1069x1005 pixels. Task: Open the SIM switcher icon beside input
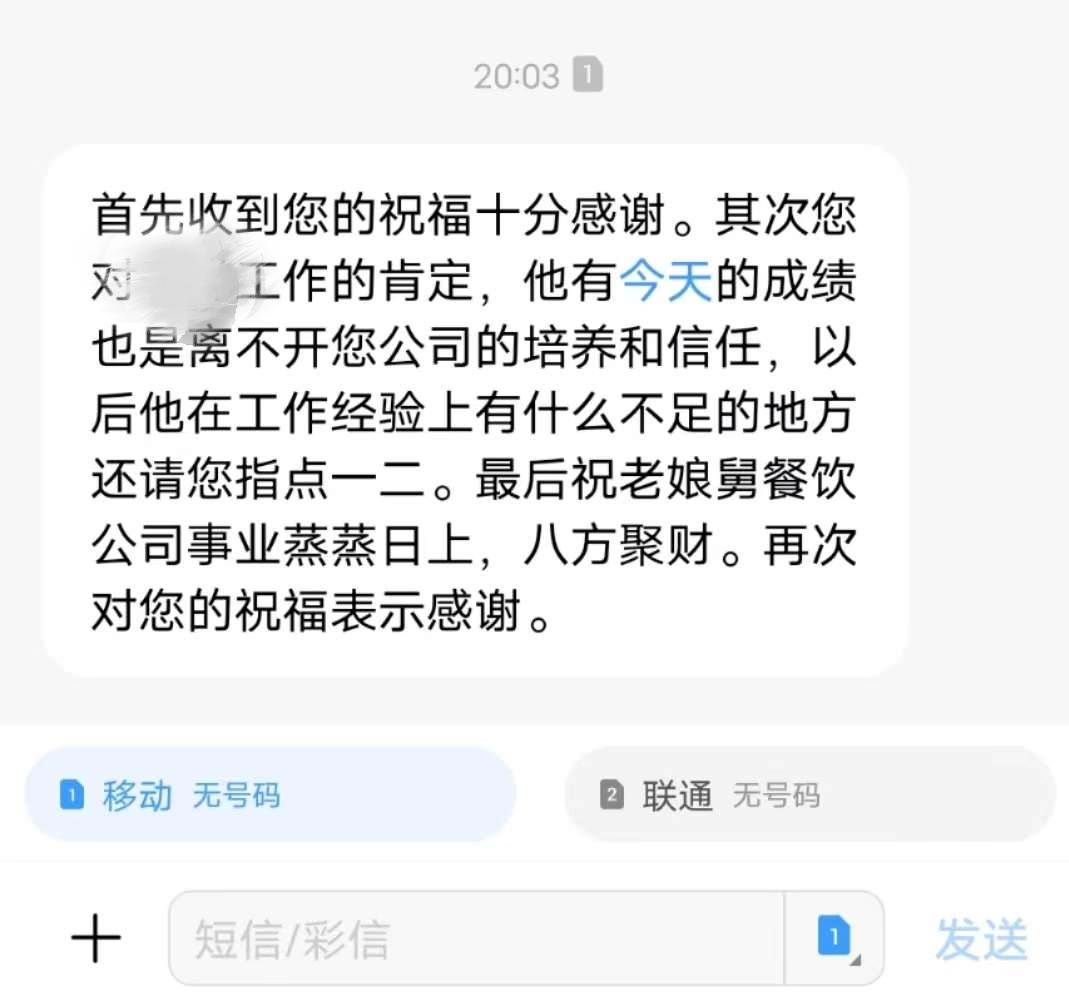pos(834,939)
